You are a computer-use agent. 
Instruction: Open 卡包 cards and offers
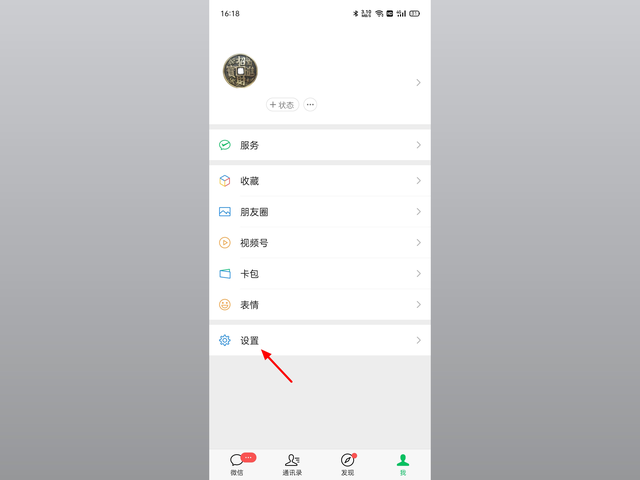[x=320, y=273]
